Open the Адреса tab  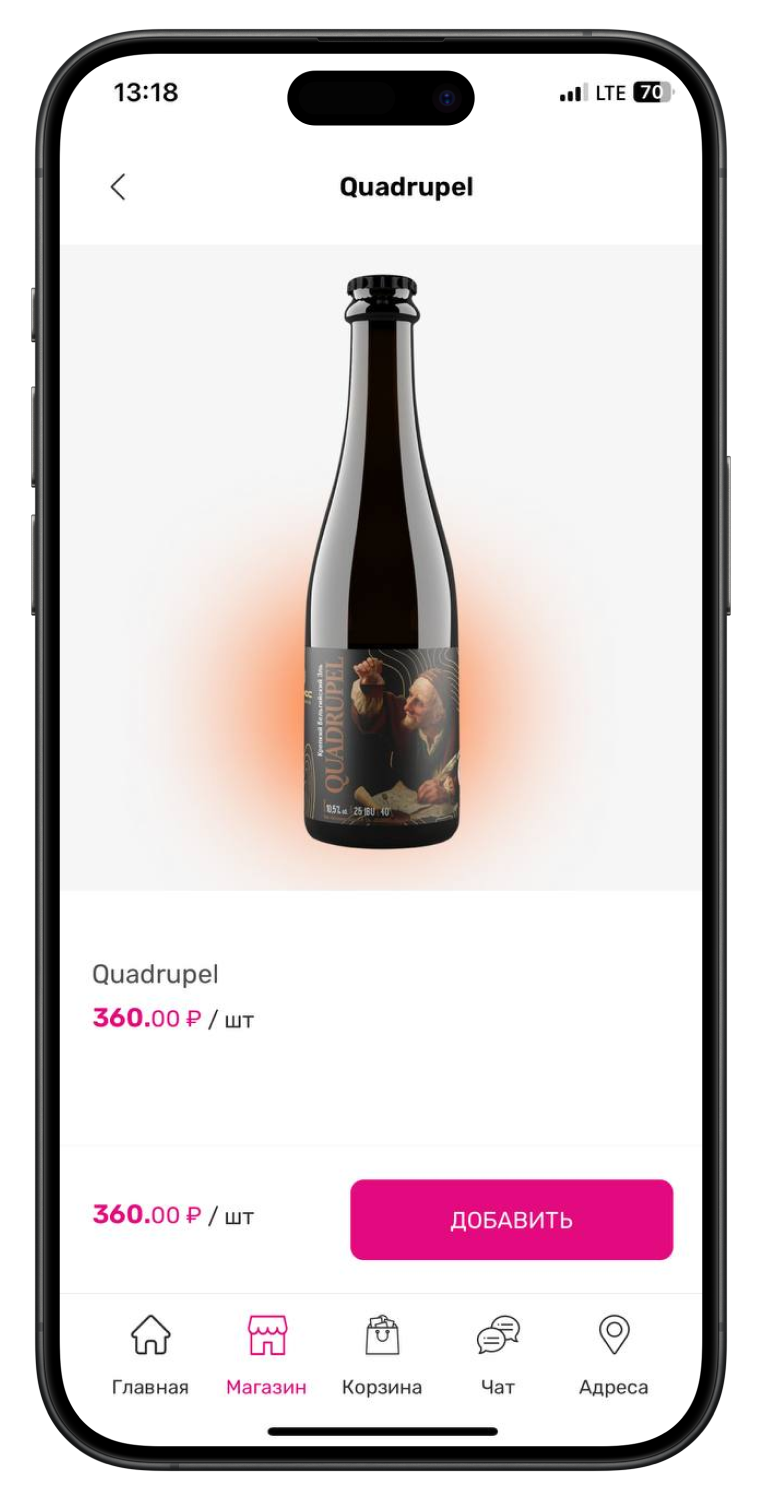[x=613, y=1354]
